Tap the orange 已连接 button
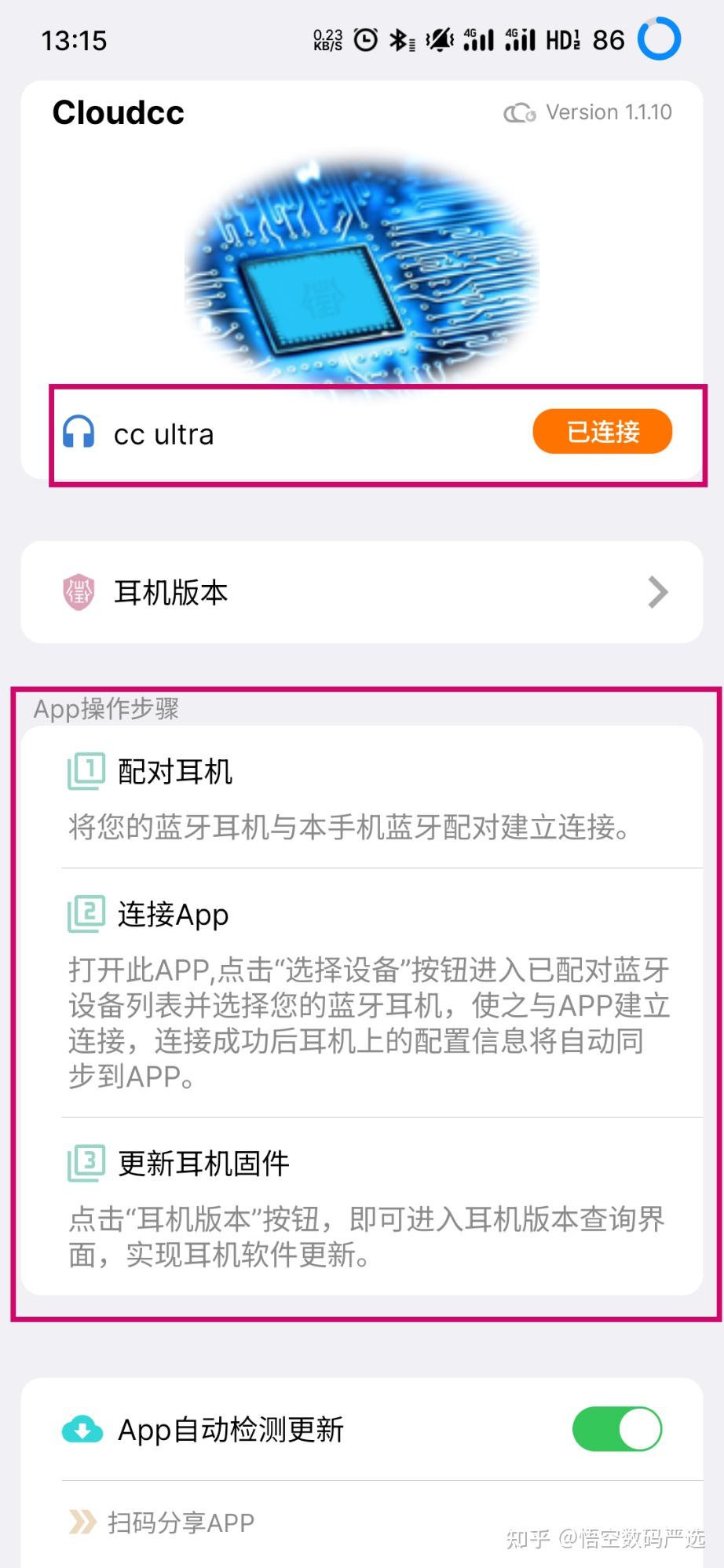Viewport: 724px width, 1568px height. [602, 431]
